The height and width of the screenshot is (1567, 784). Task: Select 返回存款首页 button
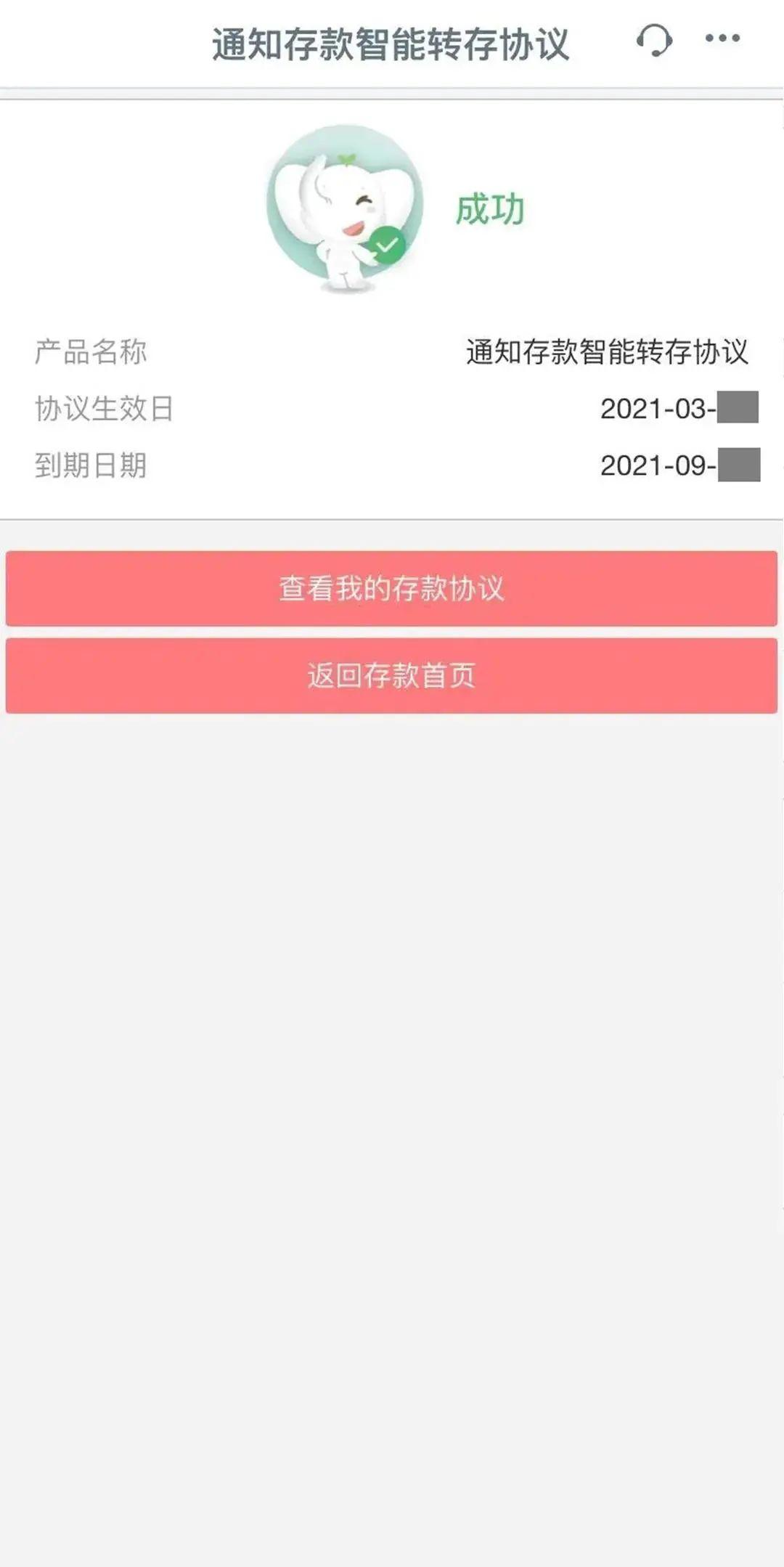[x=391, y=675]
